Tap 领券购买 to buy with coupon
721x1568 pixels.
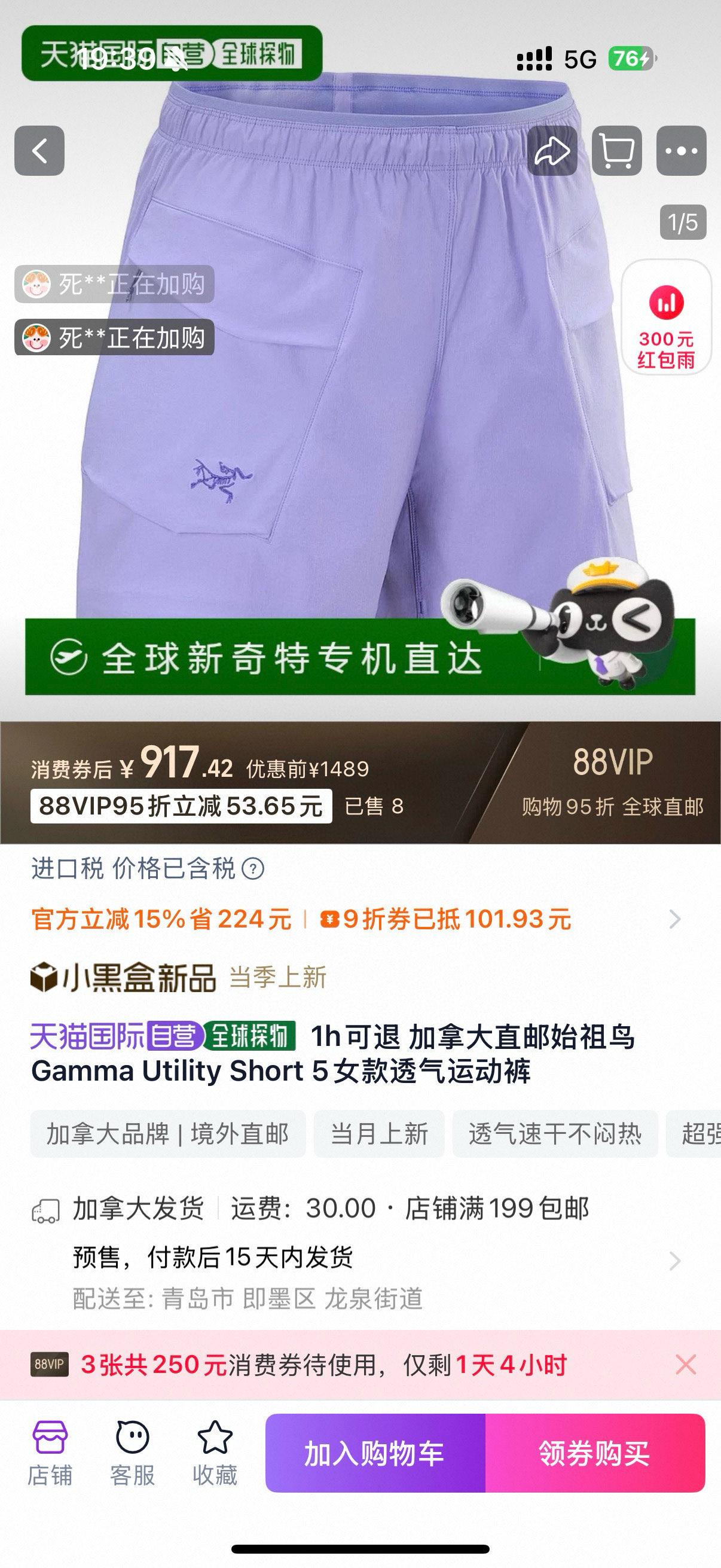click(594, 1453)
